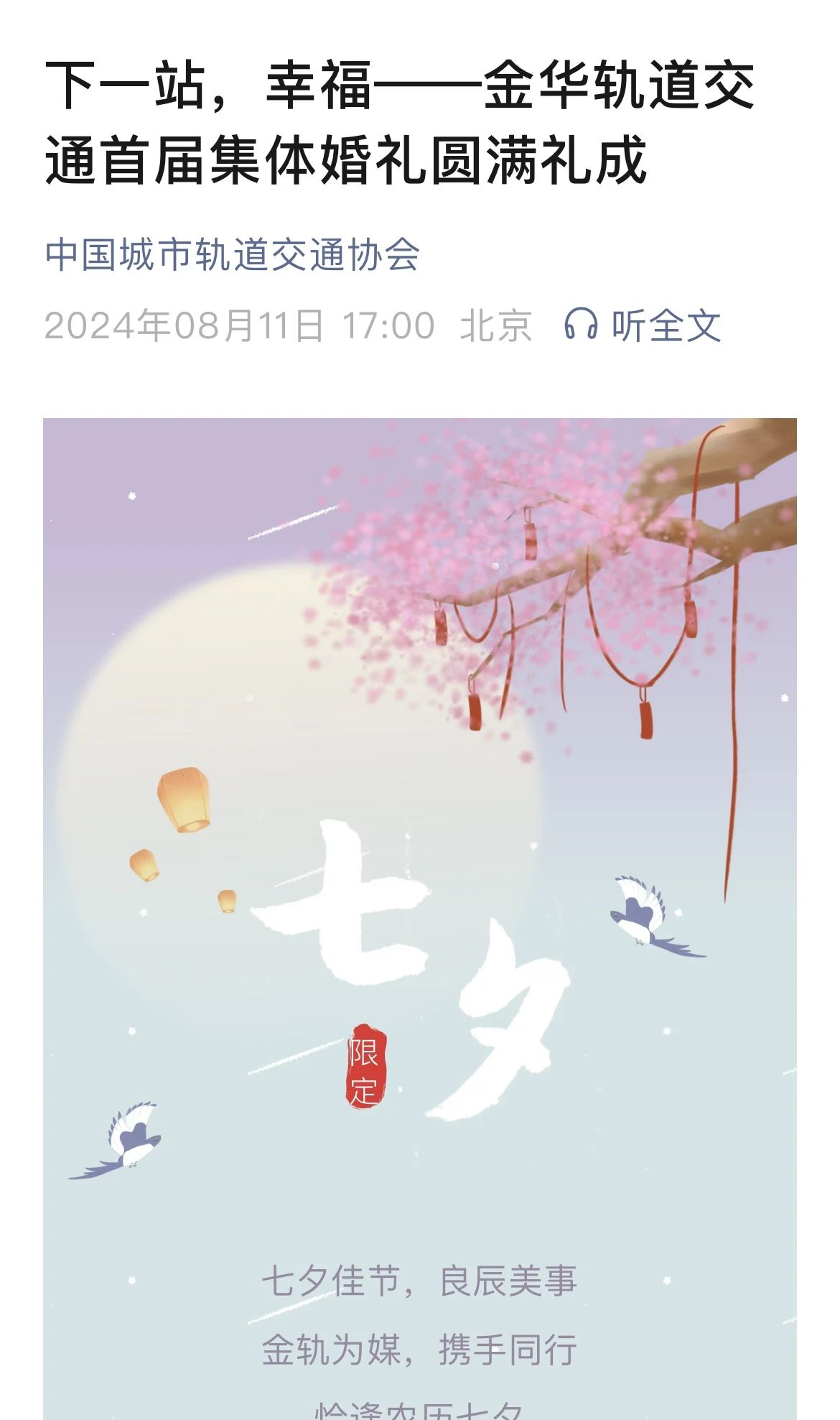The image size is (840, 1420).
Task: Open the 中国城市轨道交通协会 account page
Action: (232, 255)
